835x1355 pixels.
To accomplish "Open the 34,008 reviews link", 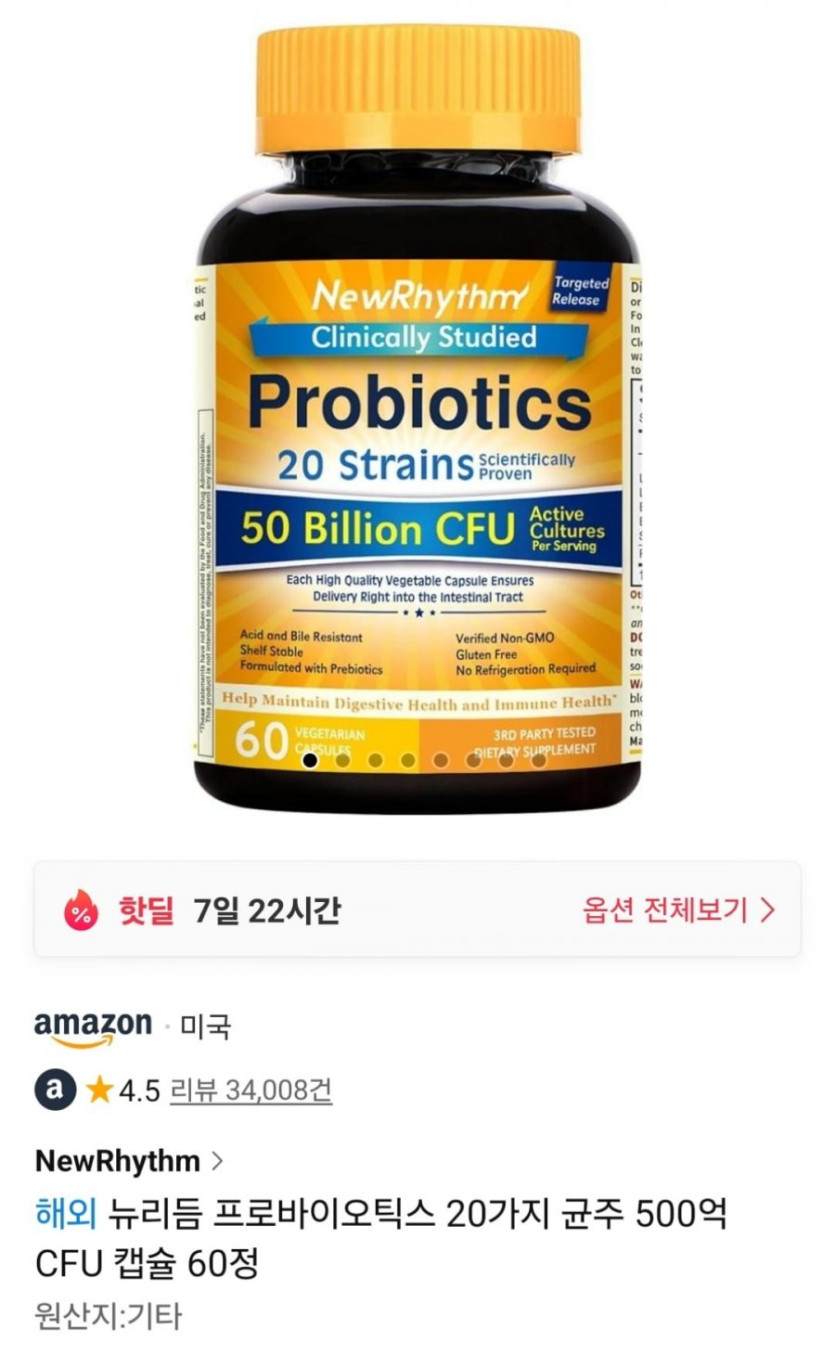I will click(250, 1090).
